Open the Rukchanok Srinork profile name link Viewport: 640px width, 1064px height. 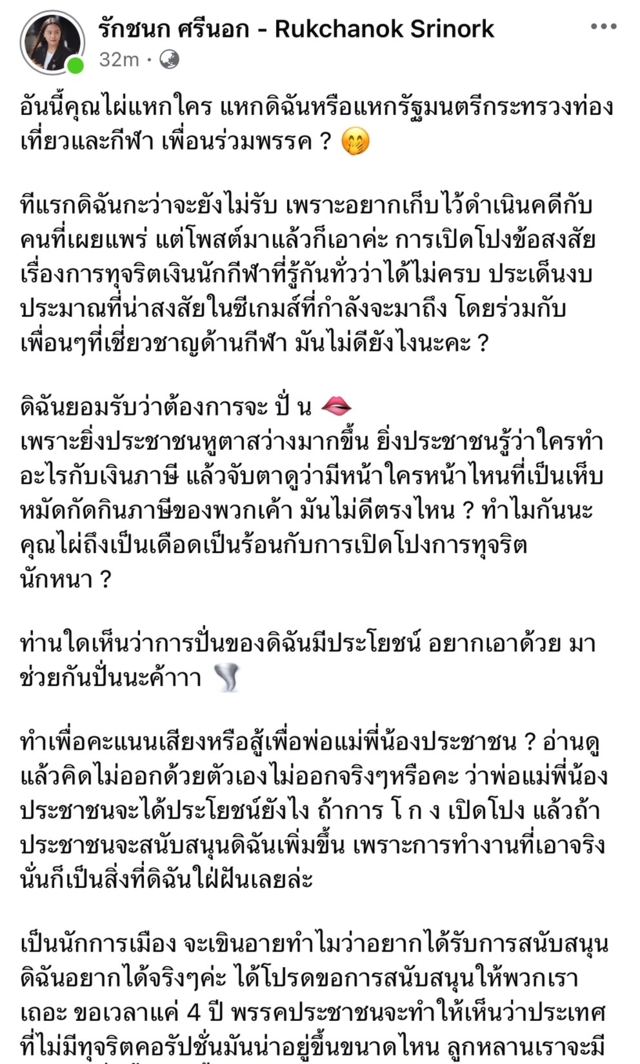296,29
